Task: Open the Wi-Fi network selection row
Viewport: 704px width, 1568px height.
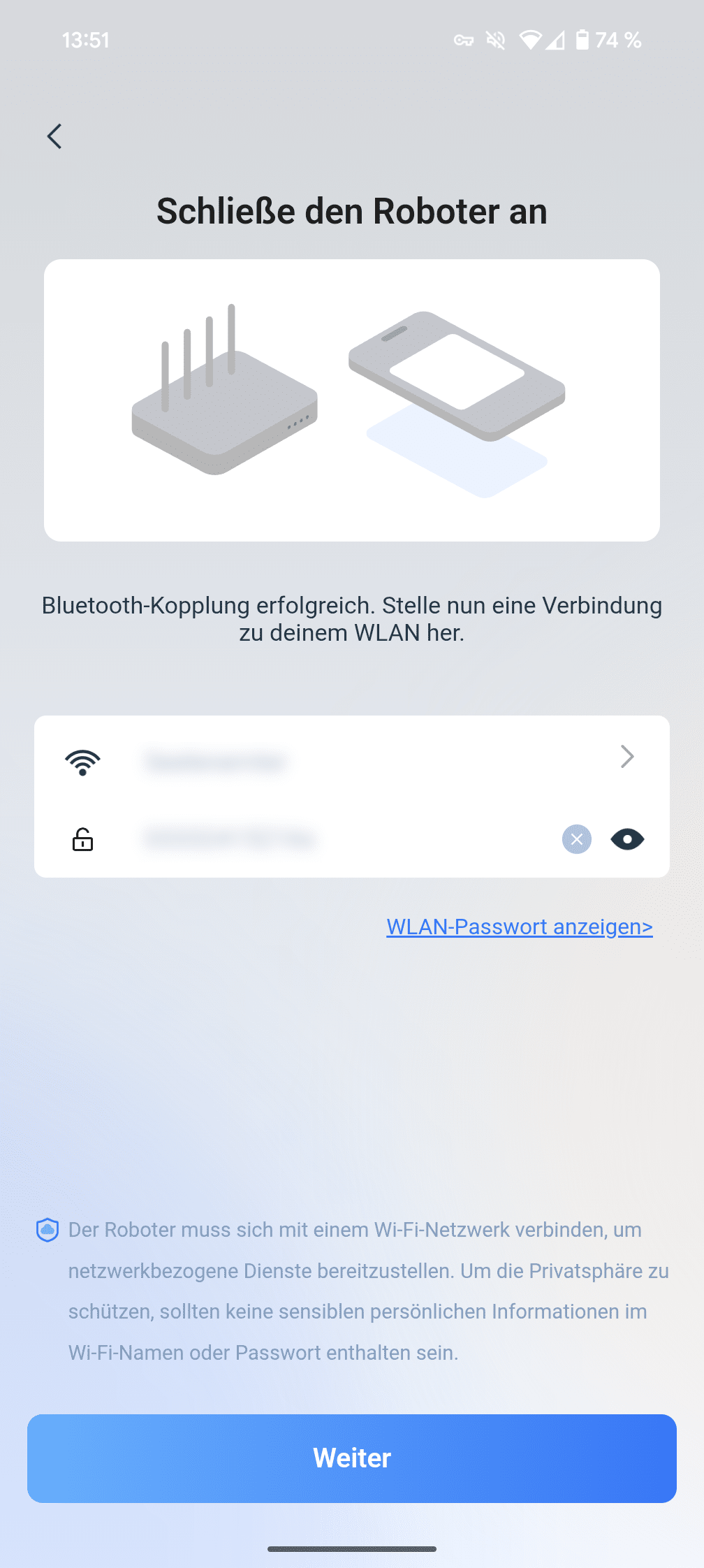Action: pyautogui.click(x=352, y=757)
